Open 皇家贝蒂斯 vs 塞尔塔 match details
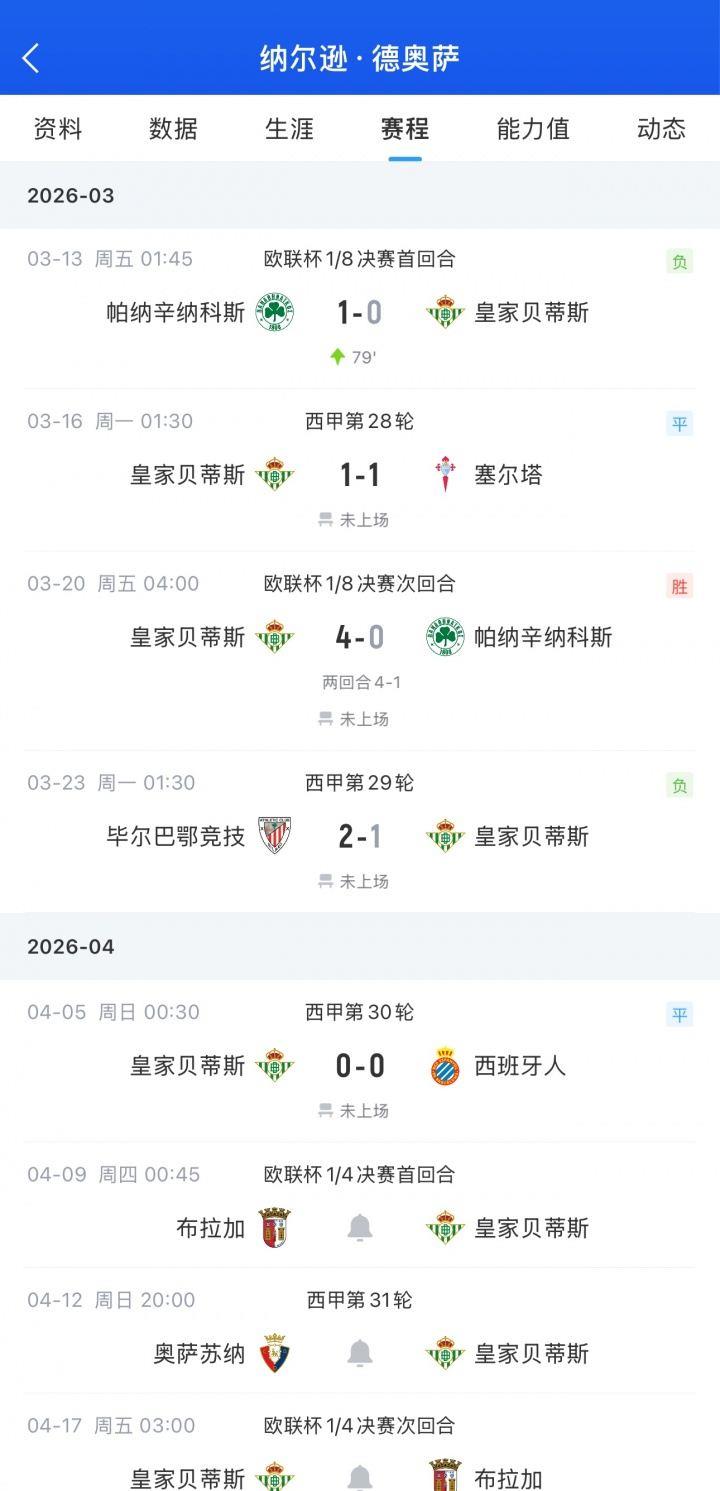Screen dimensions: 720x1491 (359, 474)
